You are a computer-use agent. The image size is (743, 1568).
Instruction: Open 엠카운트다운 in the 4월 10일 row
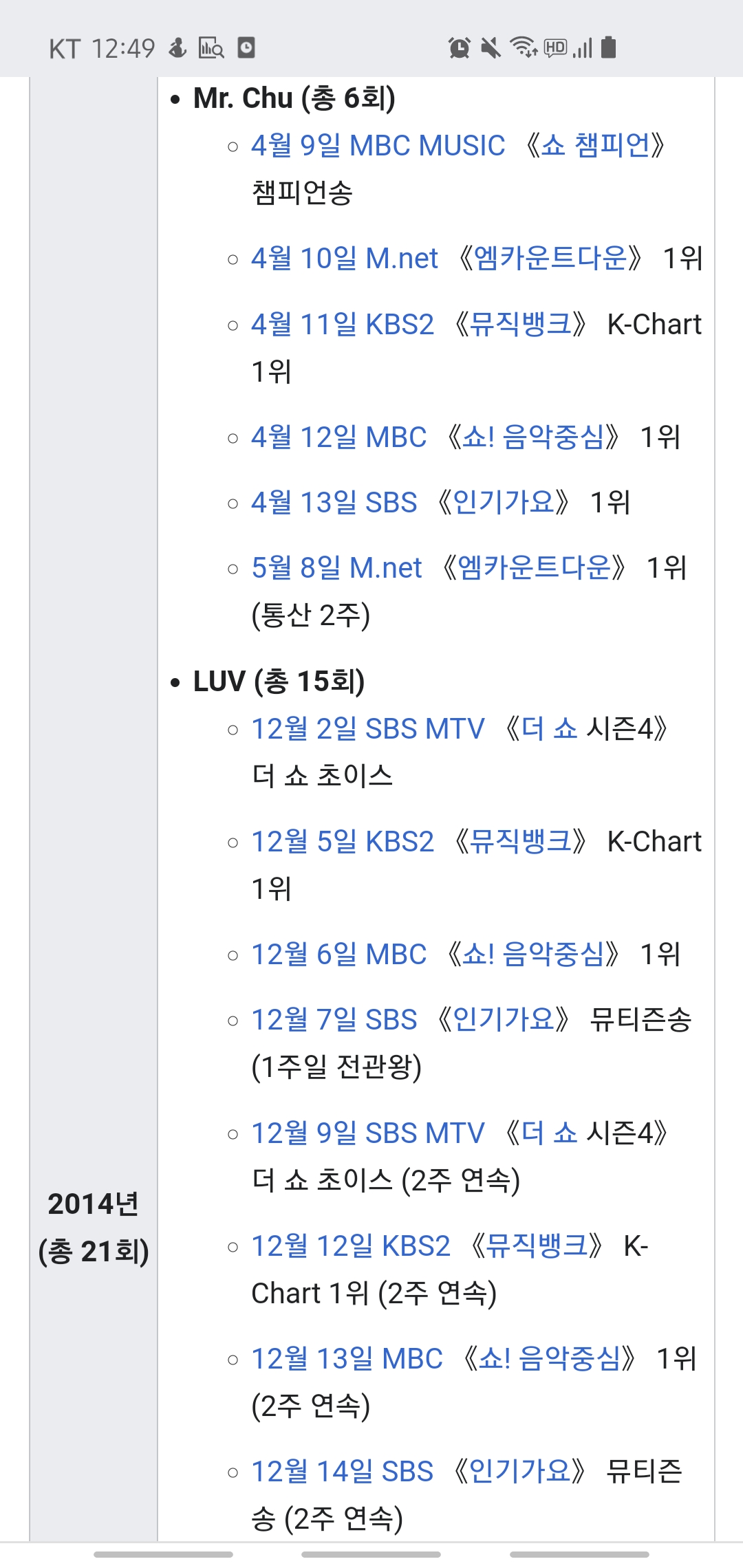[550, 259]
